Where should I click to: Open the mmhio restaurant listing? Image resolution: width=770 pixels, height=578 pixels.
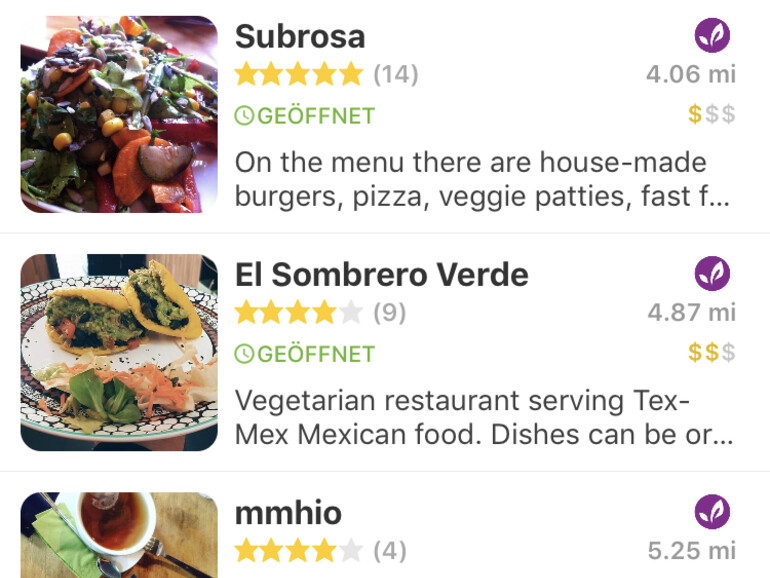coord(288,513)
